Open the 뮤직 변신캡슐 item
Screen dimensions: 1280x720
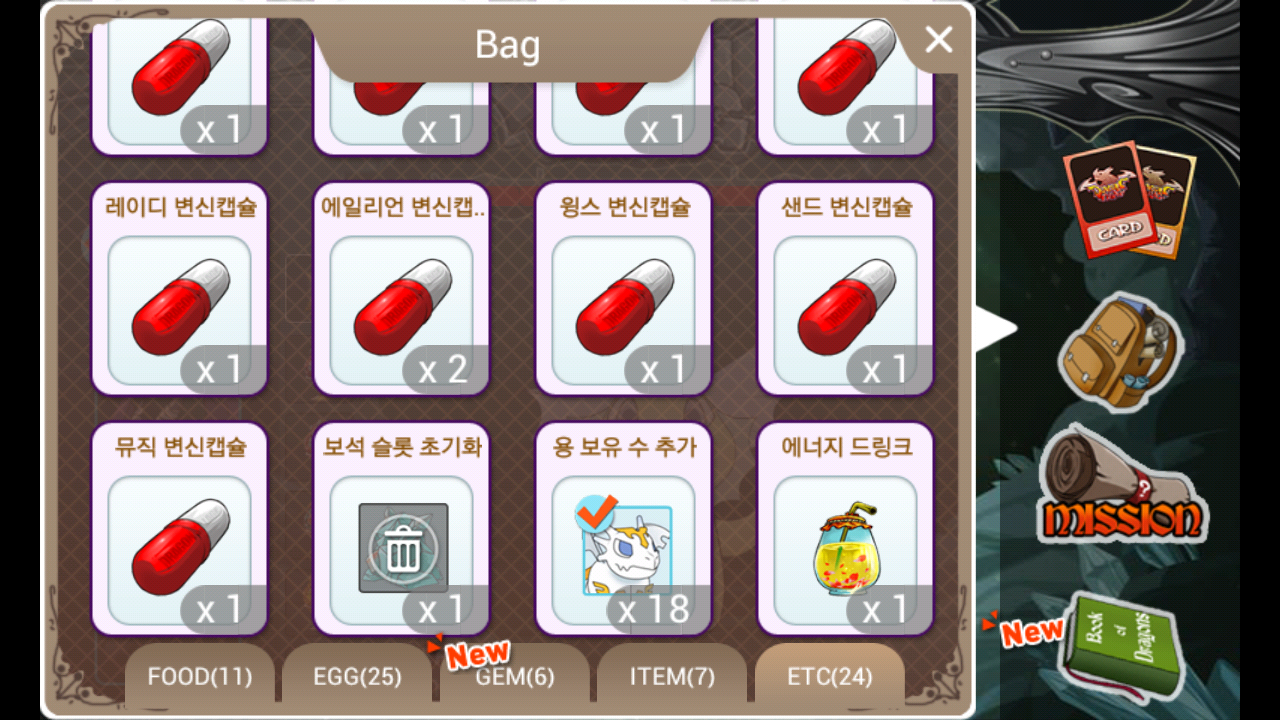pos(180,530)
